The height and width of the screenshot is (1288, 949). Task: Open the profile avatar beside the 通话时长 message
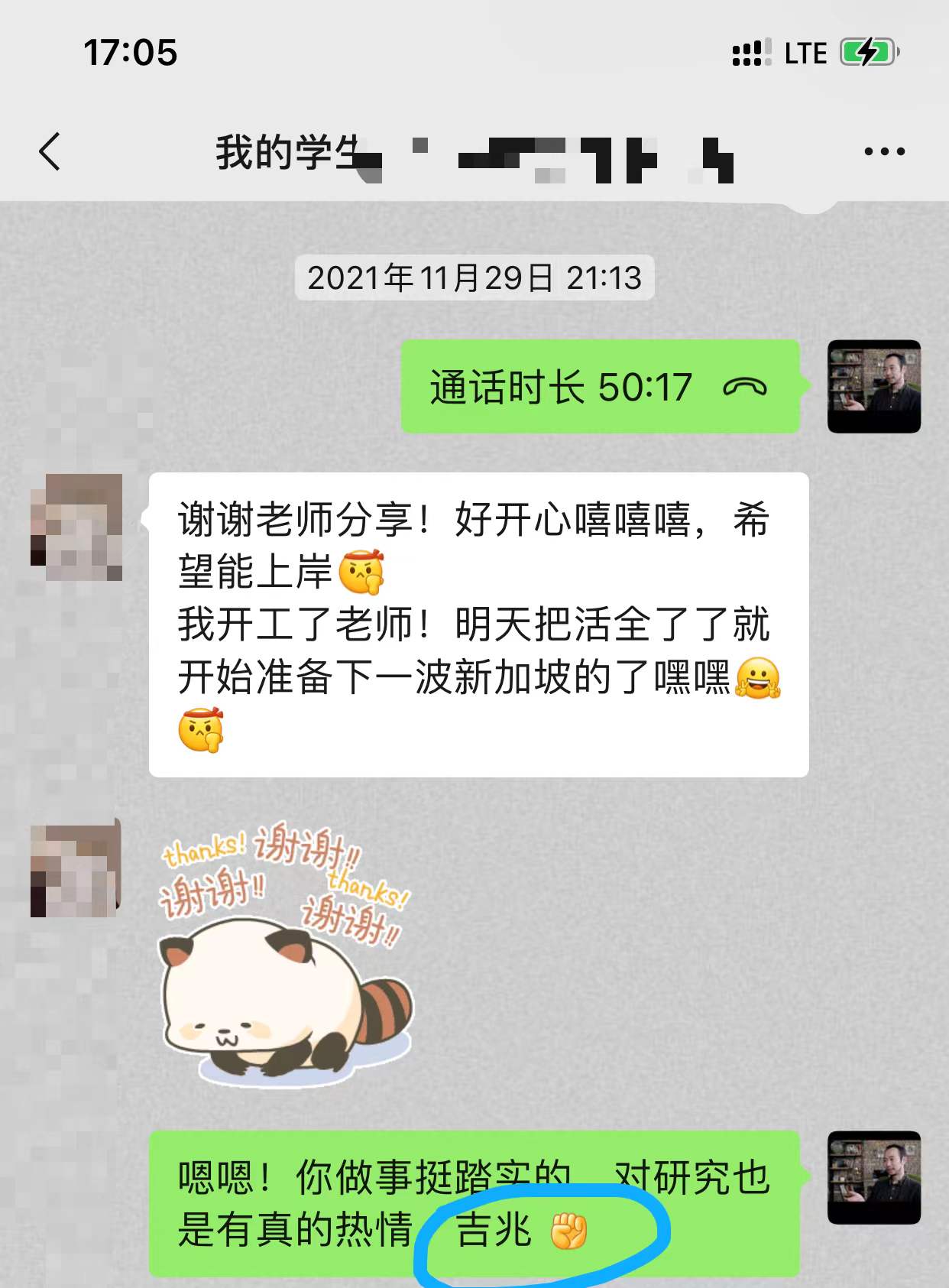874,387
